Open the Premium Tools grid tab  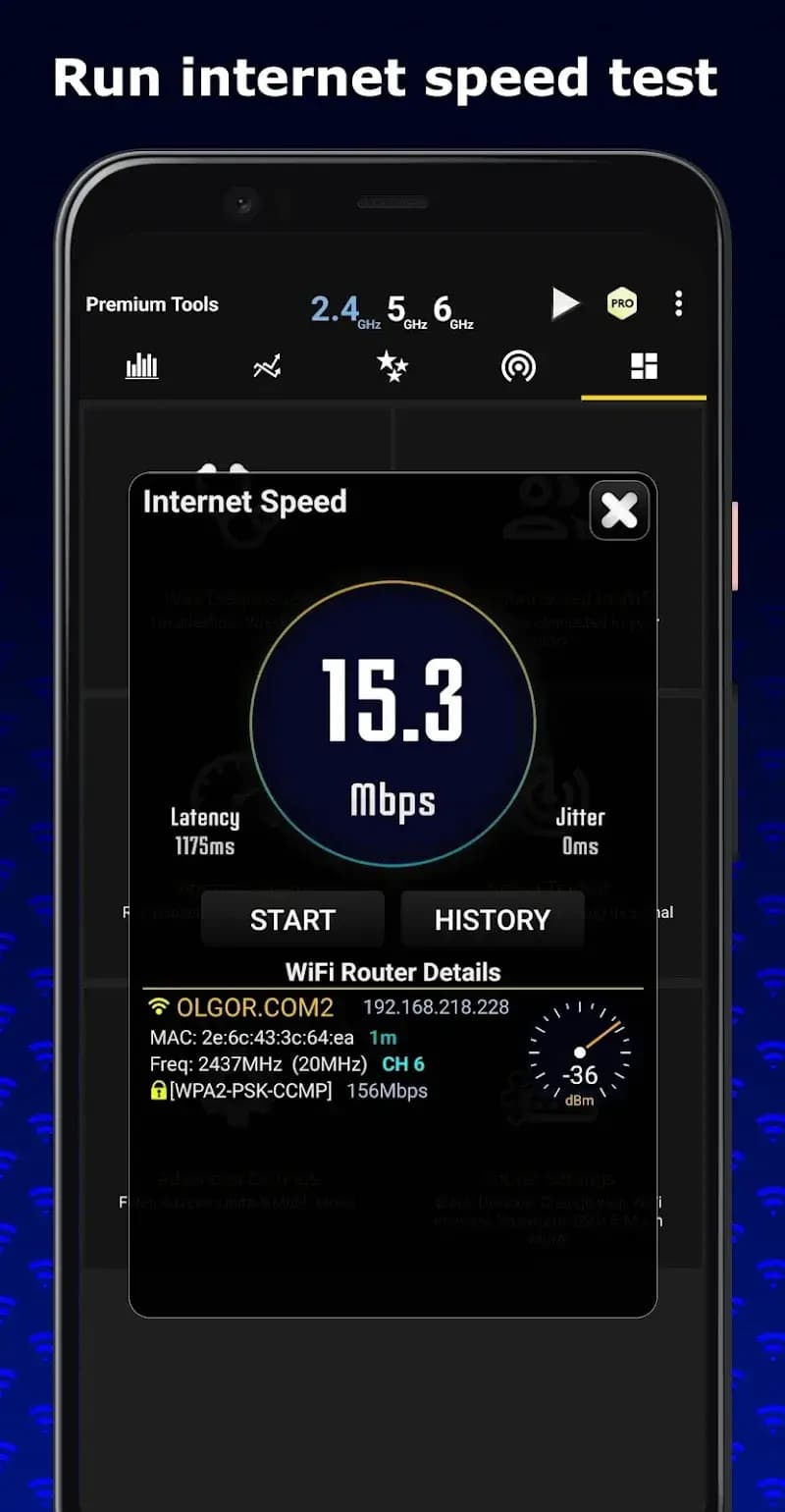(645, 365)
